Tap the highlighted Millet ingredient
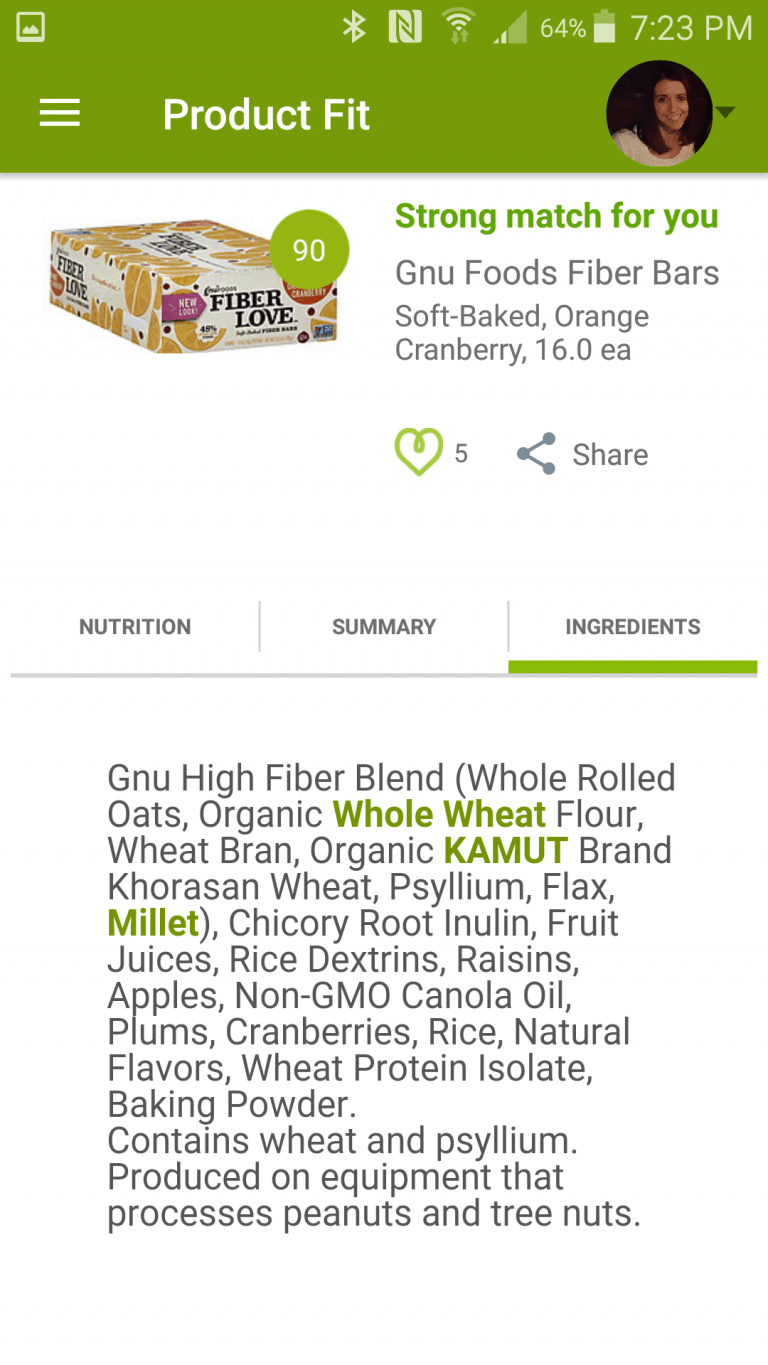The width and height of the screenshot is (768, 1365). [x=153, y=923]
